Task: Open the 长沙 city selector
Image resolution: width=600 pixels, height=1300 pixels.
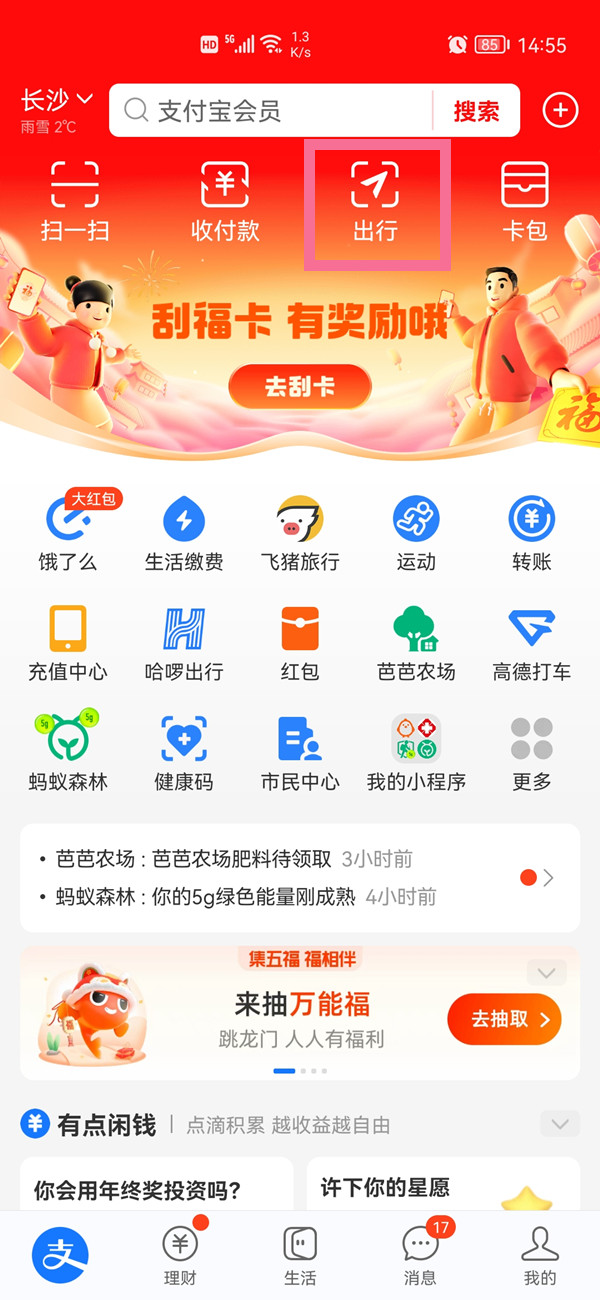Action: [56, 101]
